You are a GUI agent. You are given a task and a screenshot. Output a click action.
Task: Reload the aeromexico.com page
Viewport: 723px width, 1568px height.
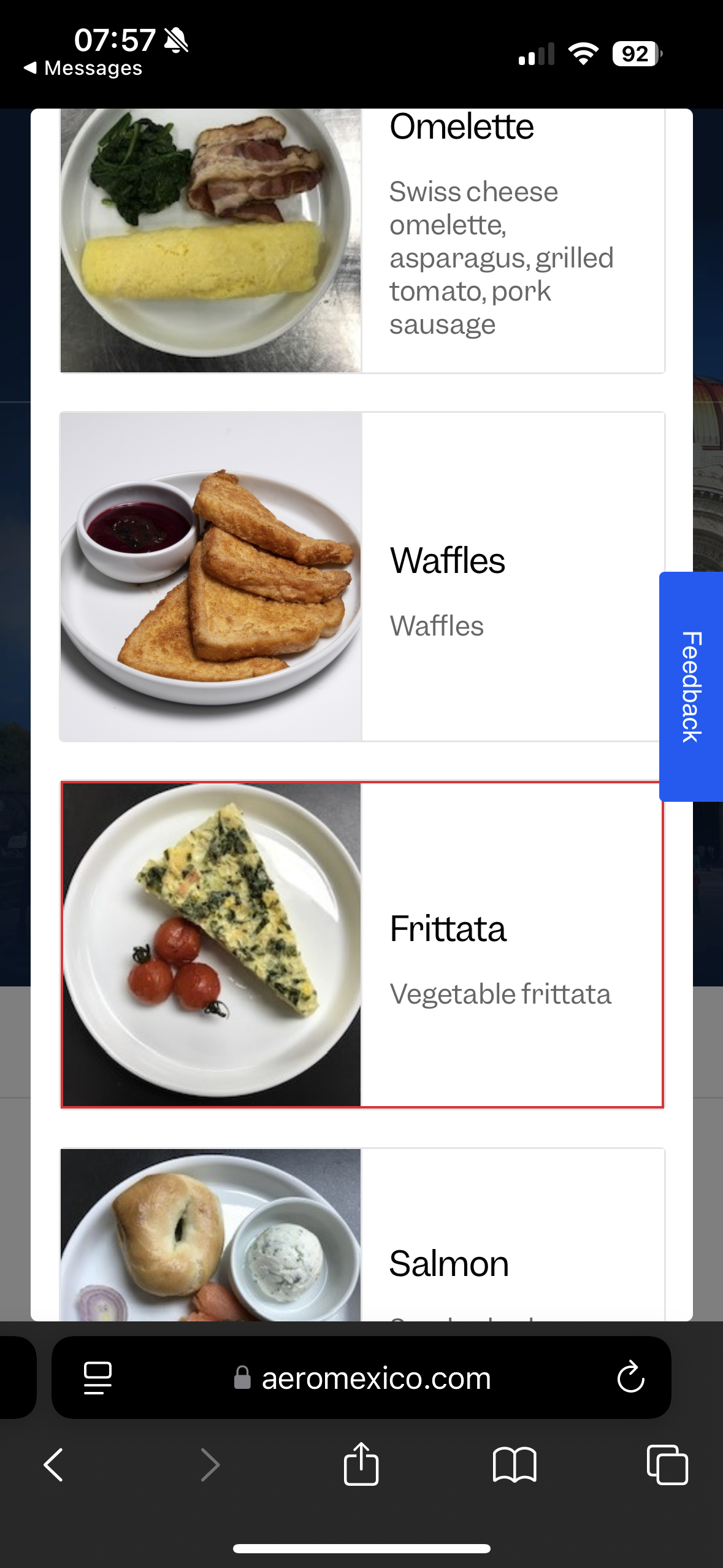630,1378
